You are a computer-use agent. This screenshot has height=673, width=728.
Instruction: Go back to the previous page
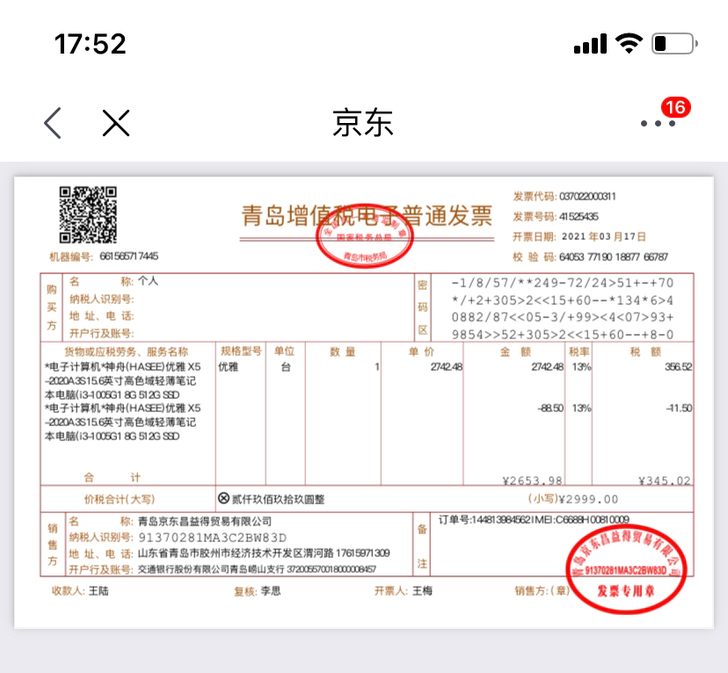(x=53, y=123)
